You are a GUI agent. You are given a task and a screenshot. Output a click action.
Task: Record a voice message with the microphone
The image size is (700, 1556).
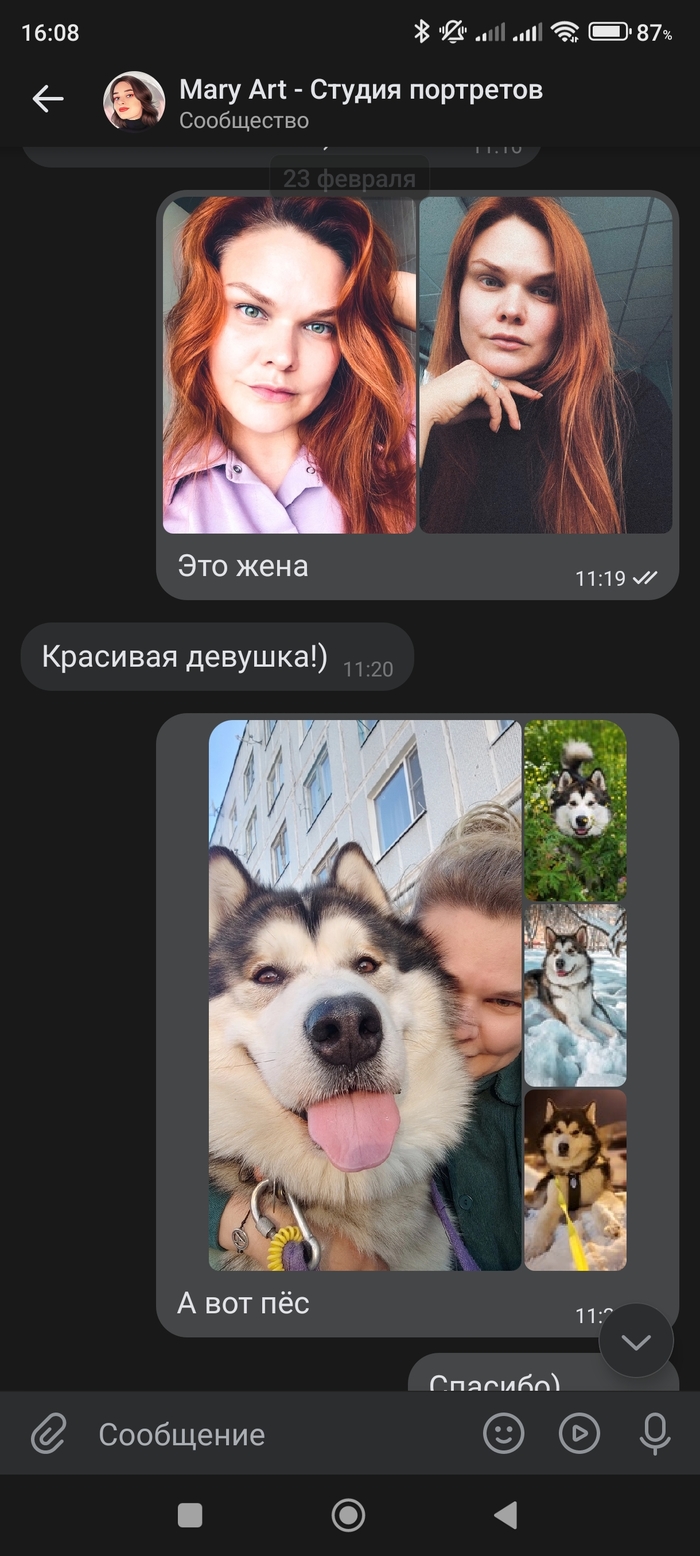tap(655, 1434)
